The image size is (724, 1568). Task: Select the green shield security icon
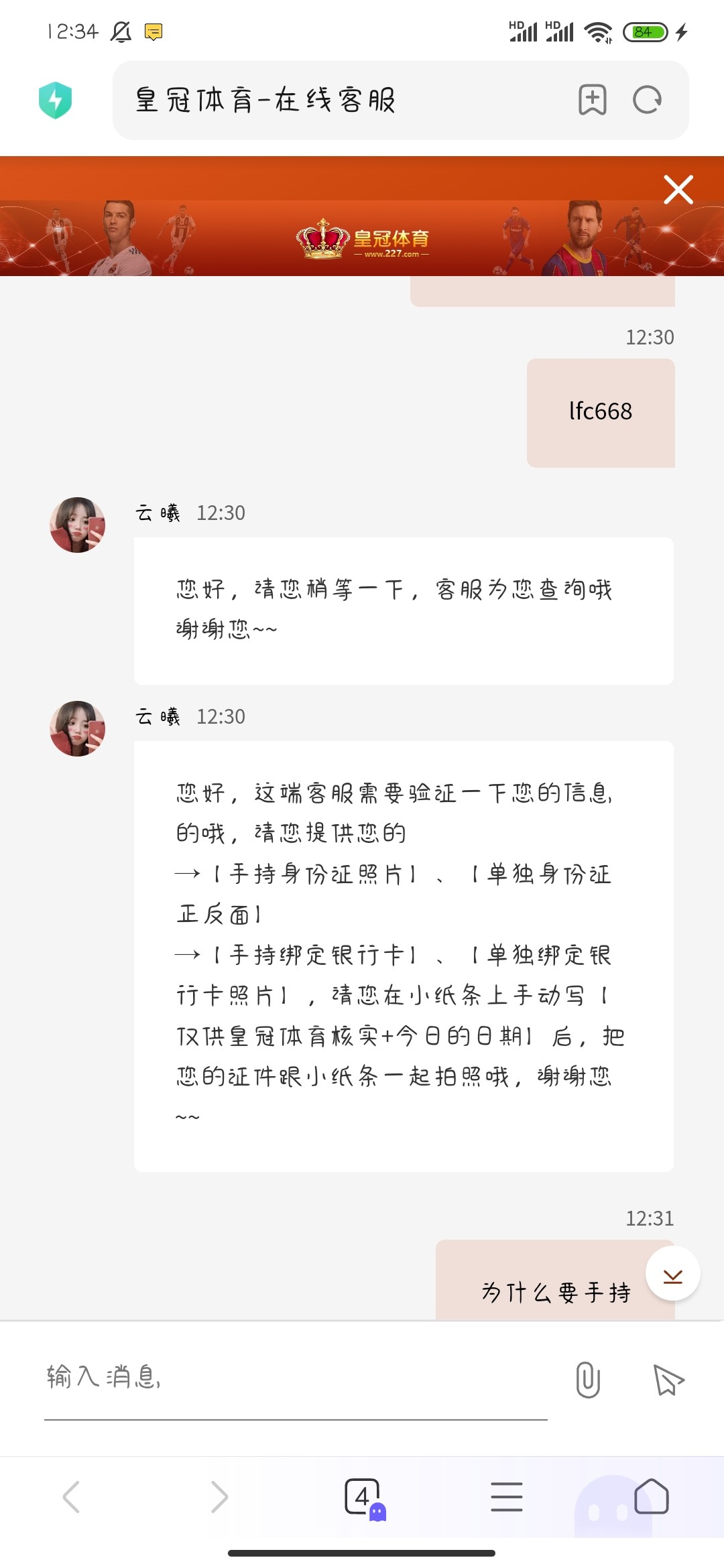[57, 101]
